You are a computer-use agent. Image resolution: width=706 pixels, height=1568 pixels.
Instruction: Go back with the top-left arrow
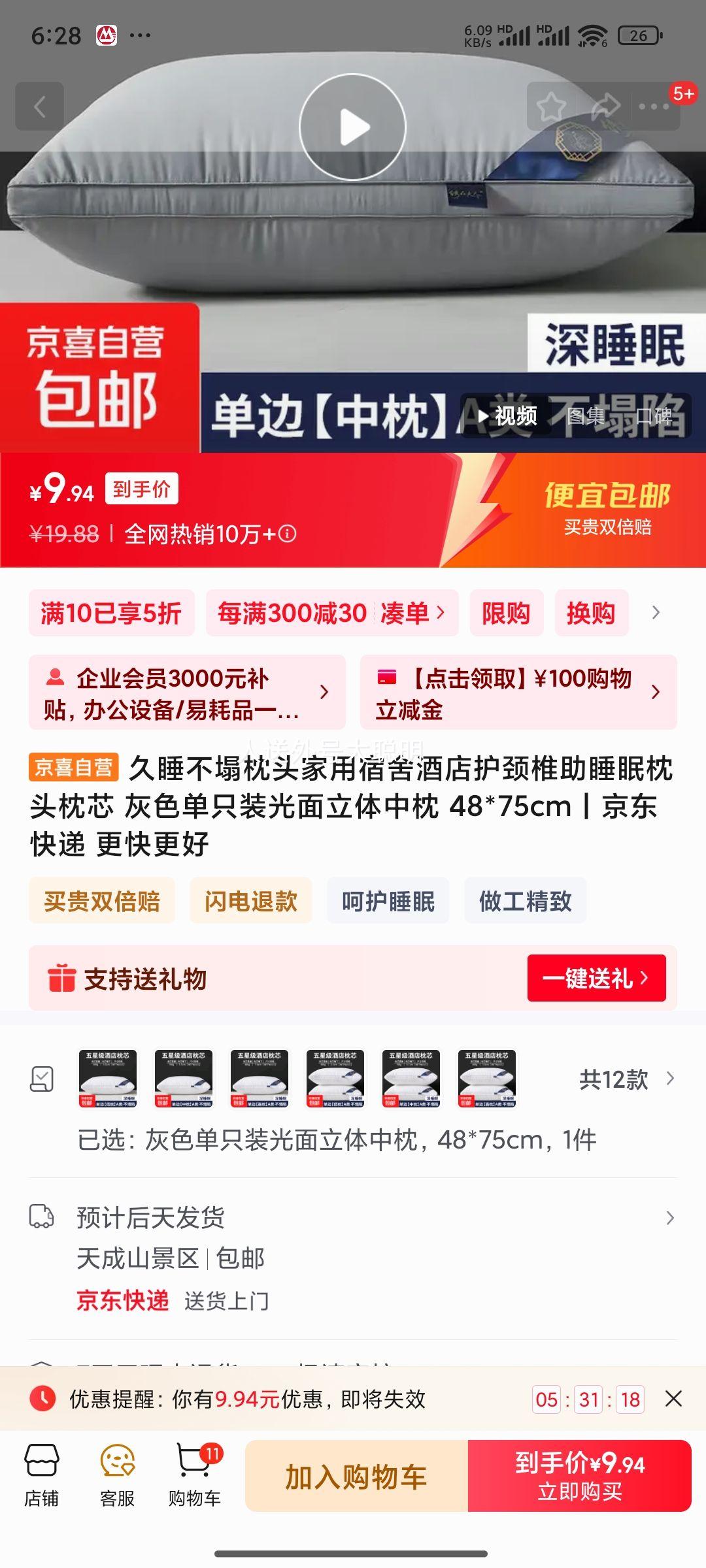tap(40, 106)
